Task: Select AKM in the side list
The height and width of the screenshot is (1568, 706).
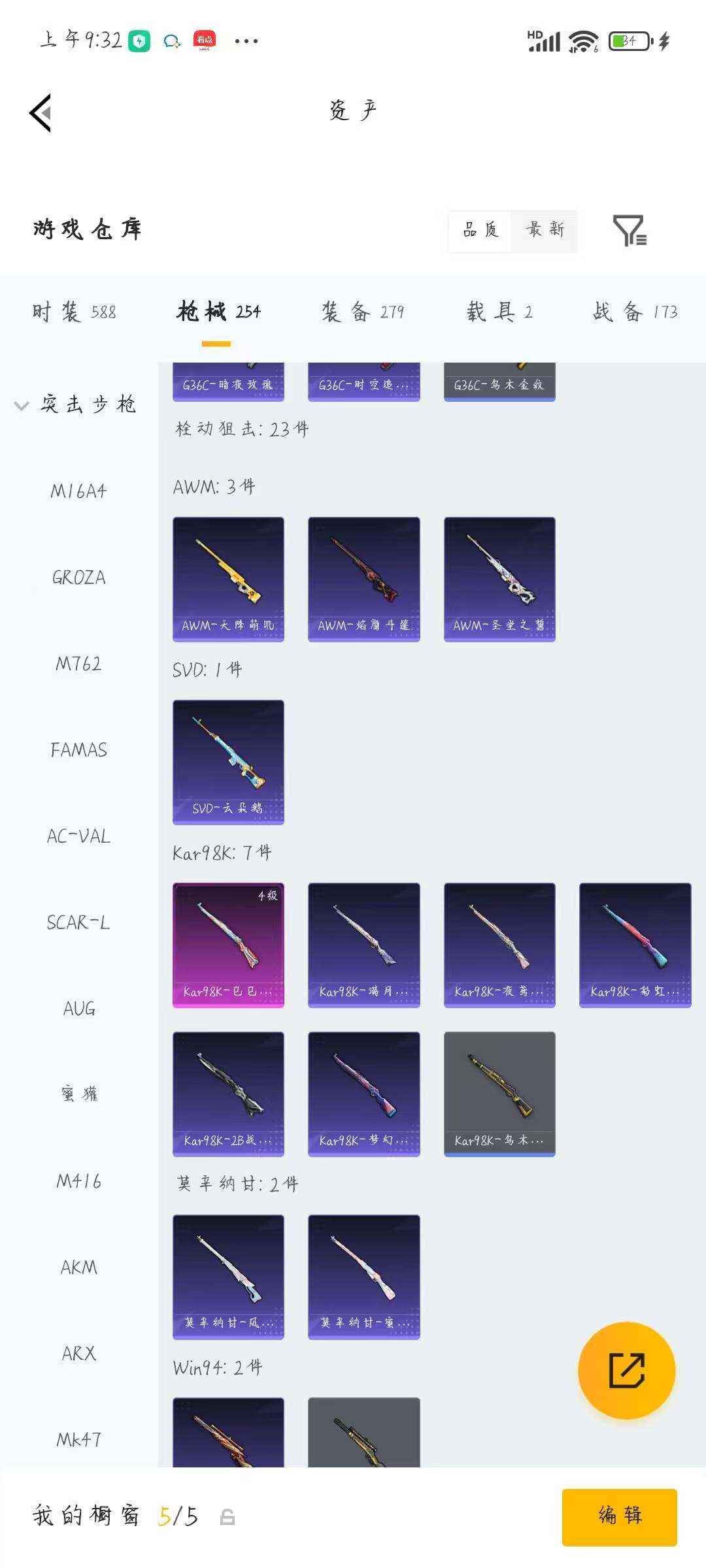Action: pos(78,1267)
